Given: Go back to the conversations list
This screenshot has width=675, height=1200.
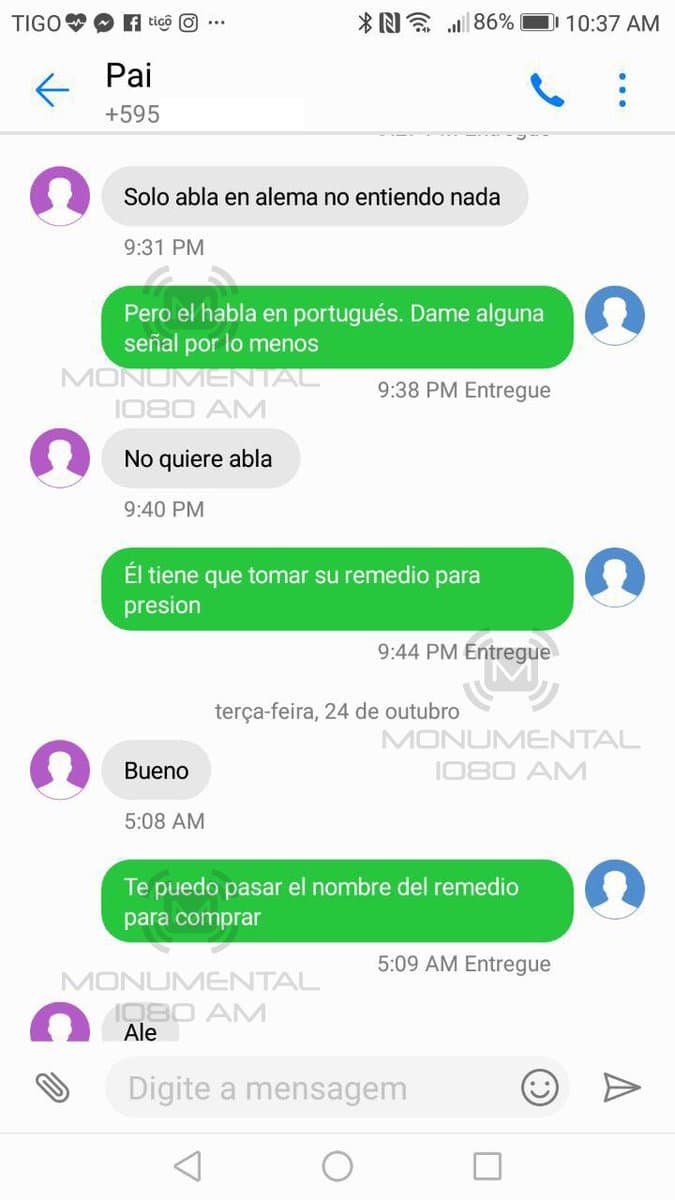Looking at the screenshot, I should (52, 90).
